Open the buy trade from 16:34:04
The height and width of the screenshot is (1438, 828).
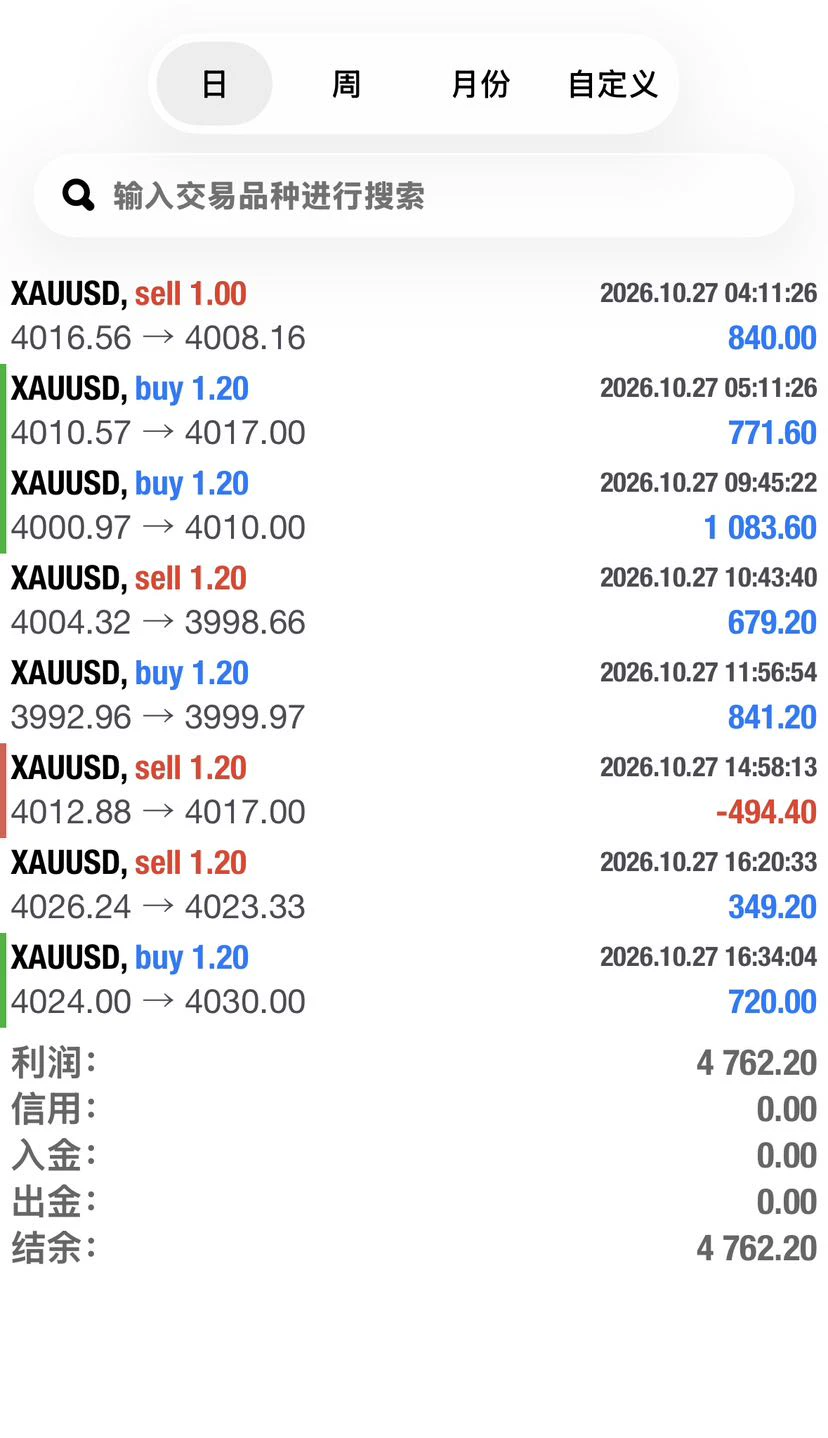[414, 980]
